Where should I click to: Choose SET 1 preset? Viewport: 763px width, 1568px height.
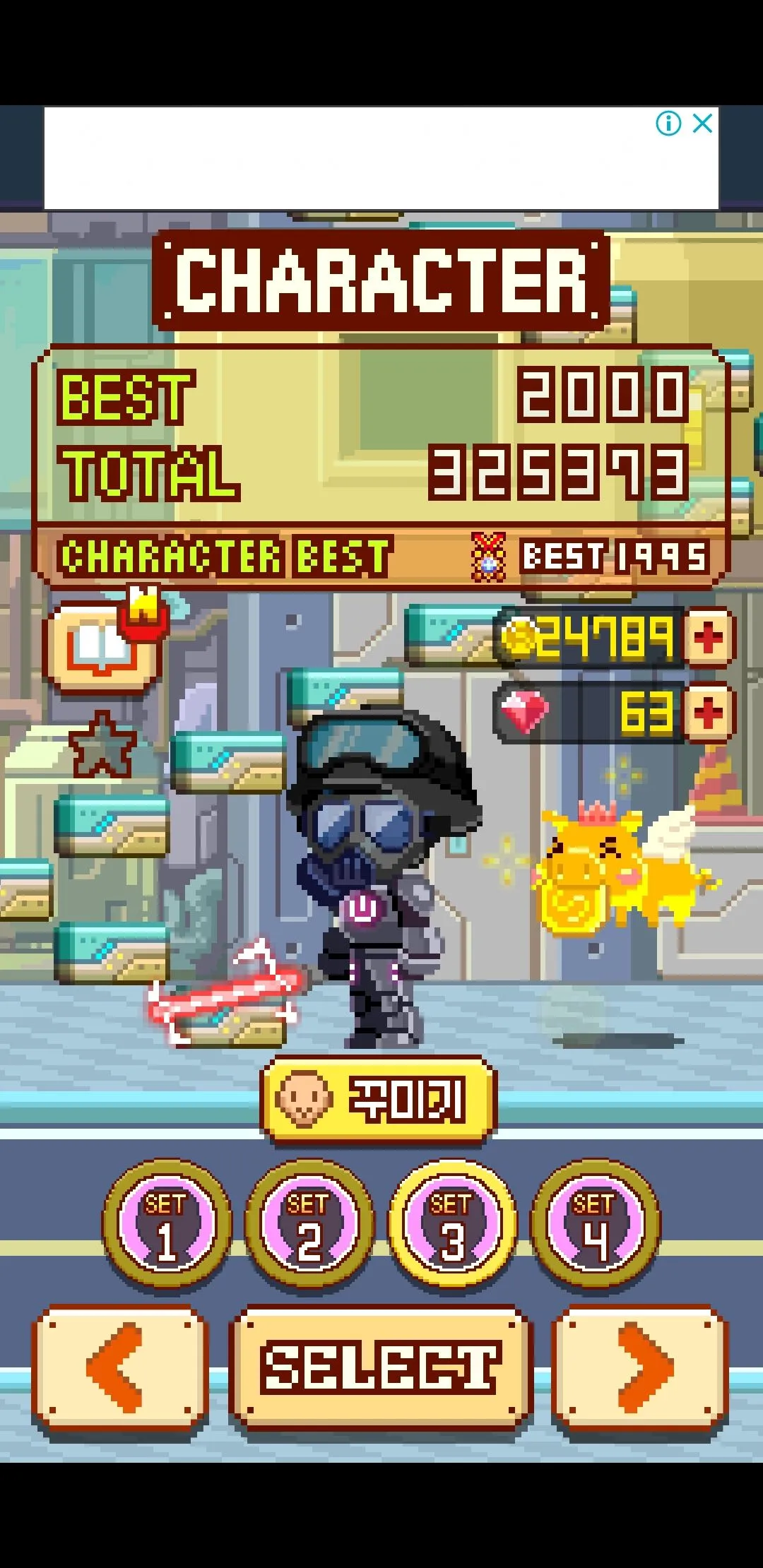pyautogui.click(x=167, y=1224)
